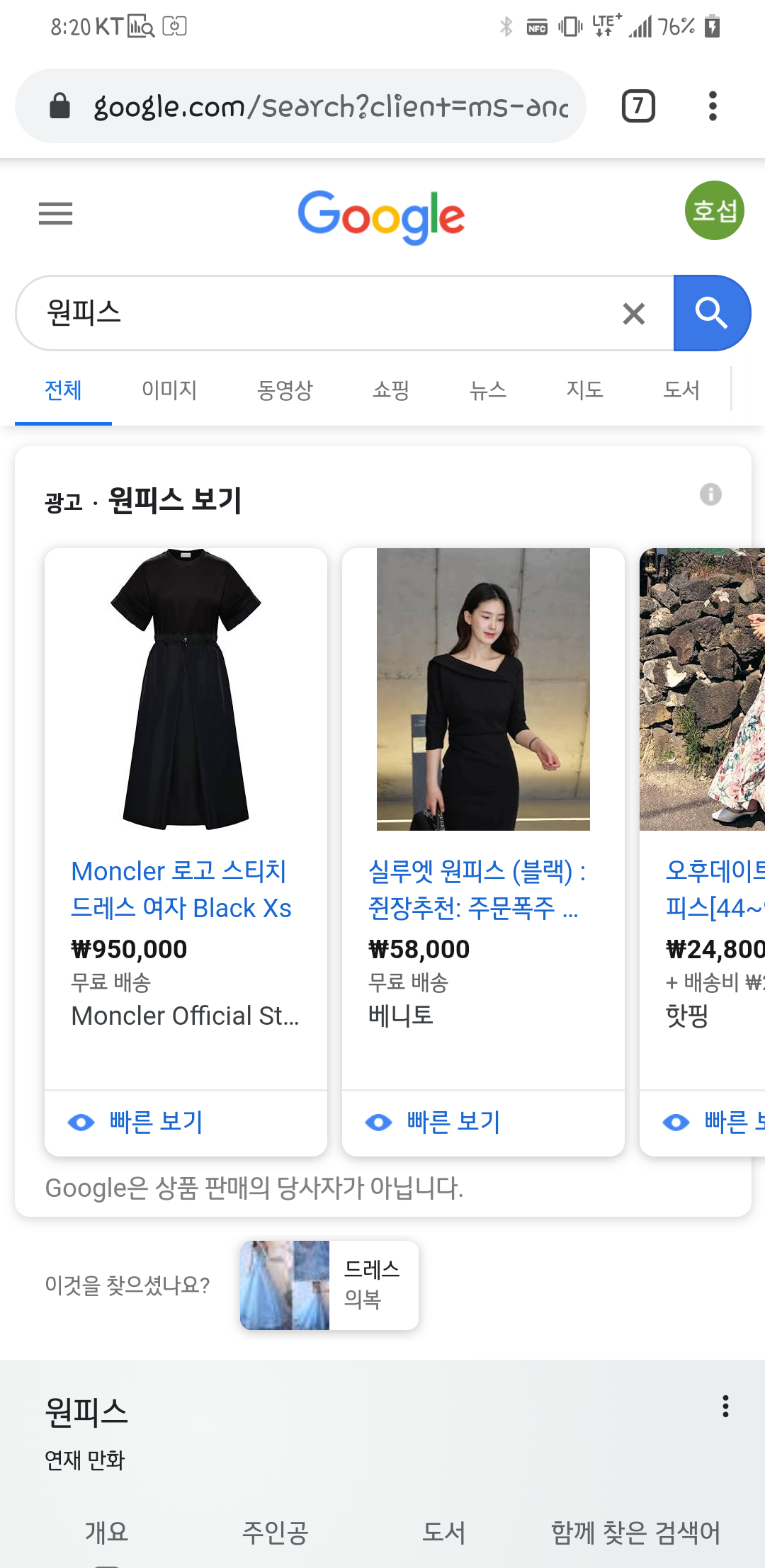765x1568 pixels.
Task: Open the Moncler 로고 스티치 드레스 product link
Action: (x=182, y=890)
